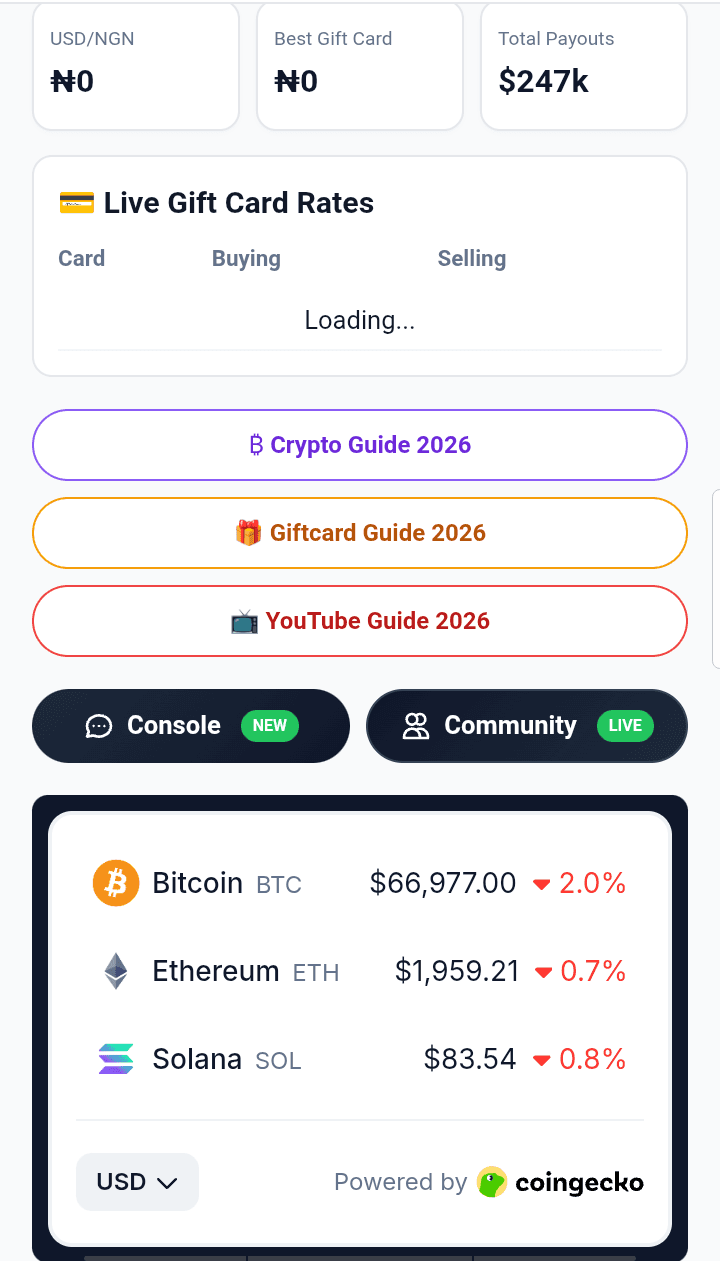The width and height of the screenshot is (720, 1261).
Task: Click the Bitcoin BTC coin icon
Action: (115, 883)
